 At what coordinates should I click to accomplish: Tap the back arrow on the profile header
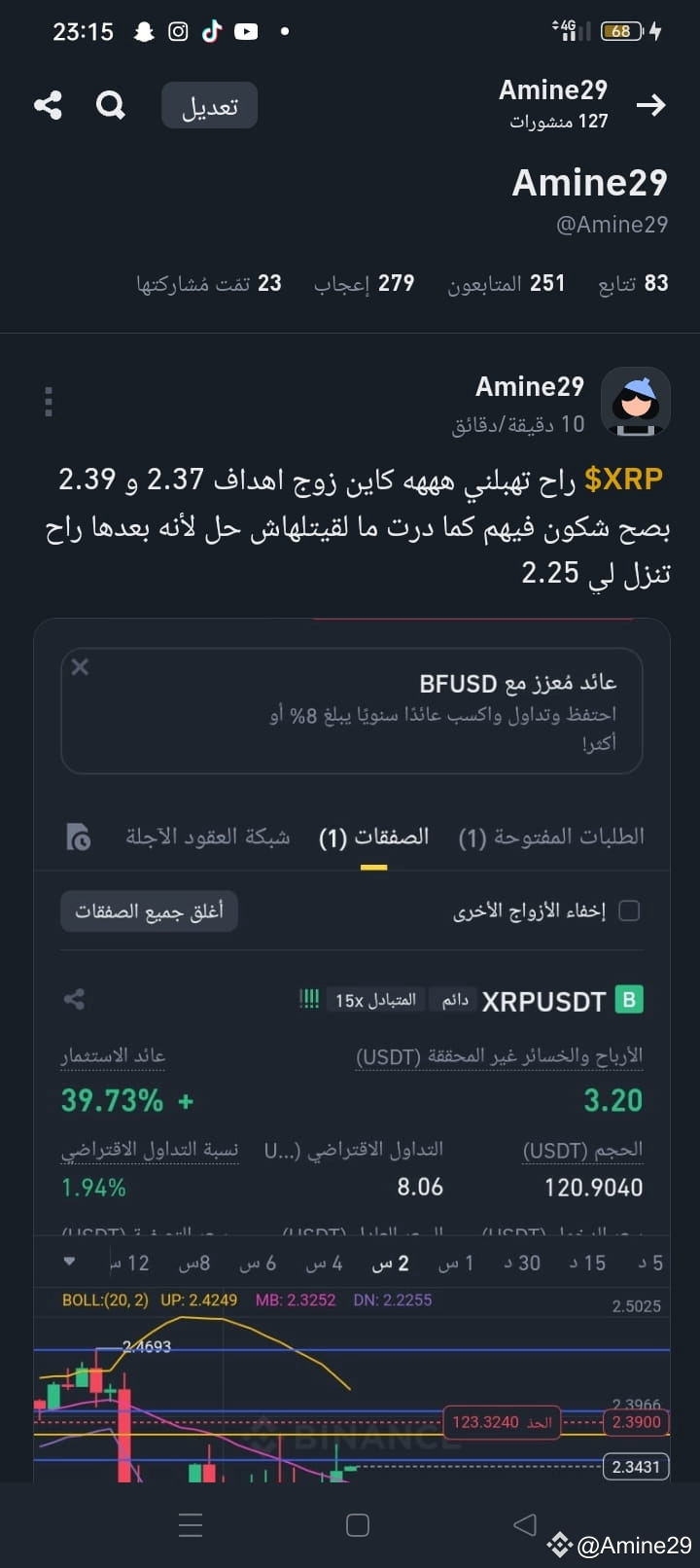click(x=652, y=105)
